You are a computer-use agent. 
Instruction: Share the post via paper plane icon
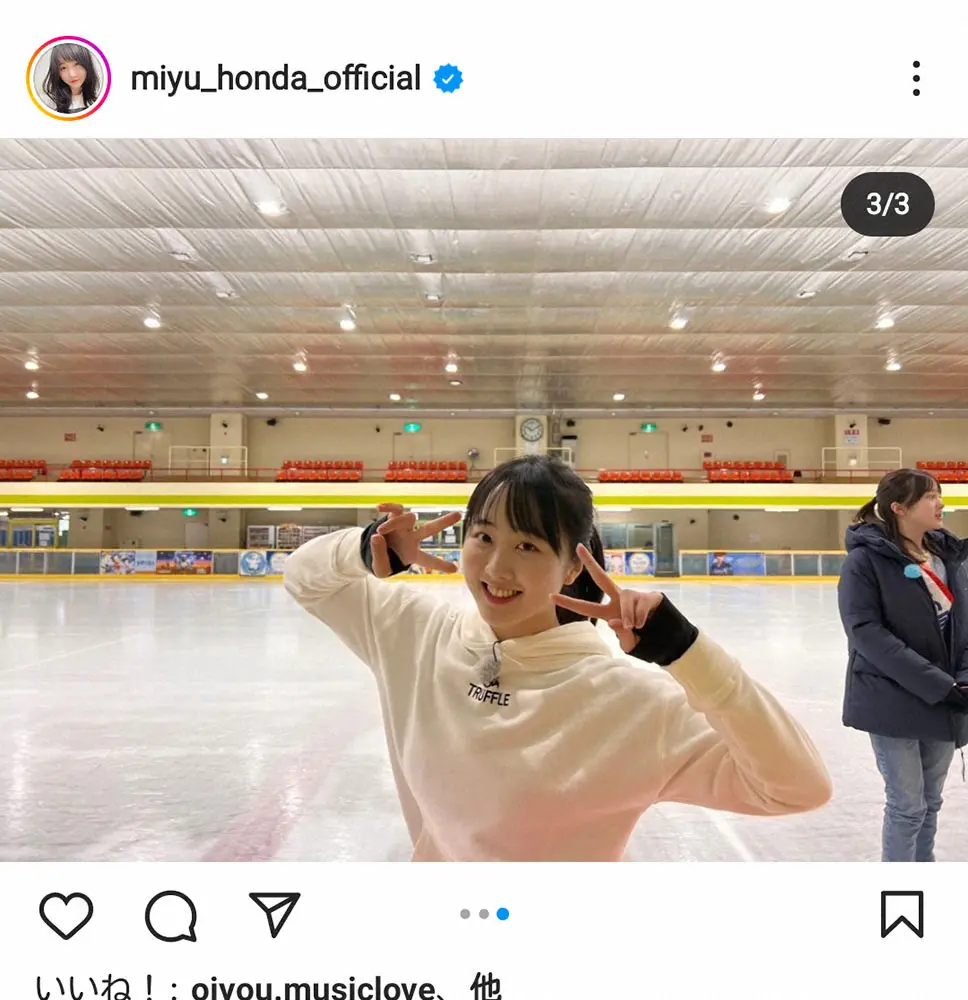pyautogui.click(x=274, y=914)
